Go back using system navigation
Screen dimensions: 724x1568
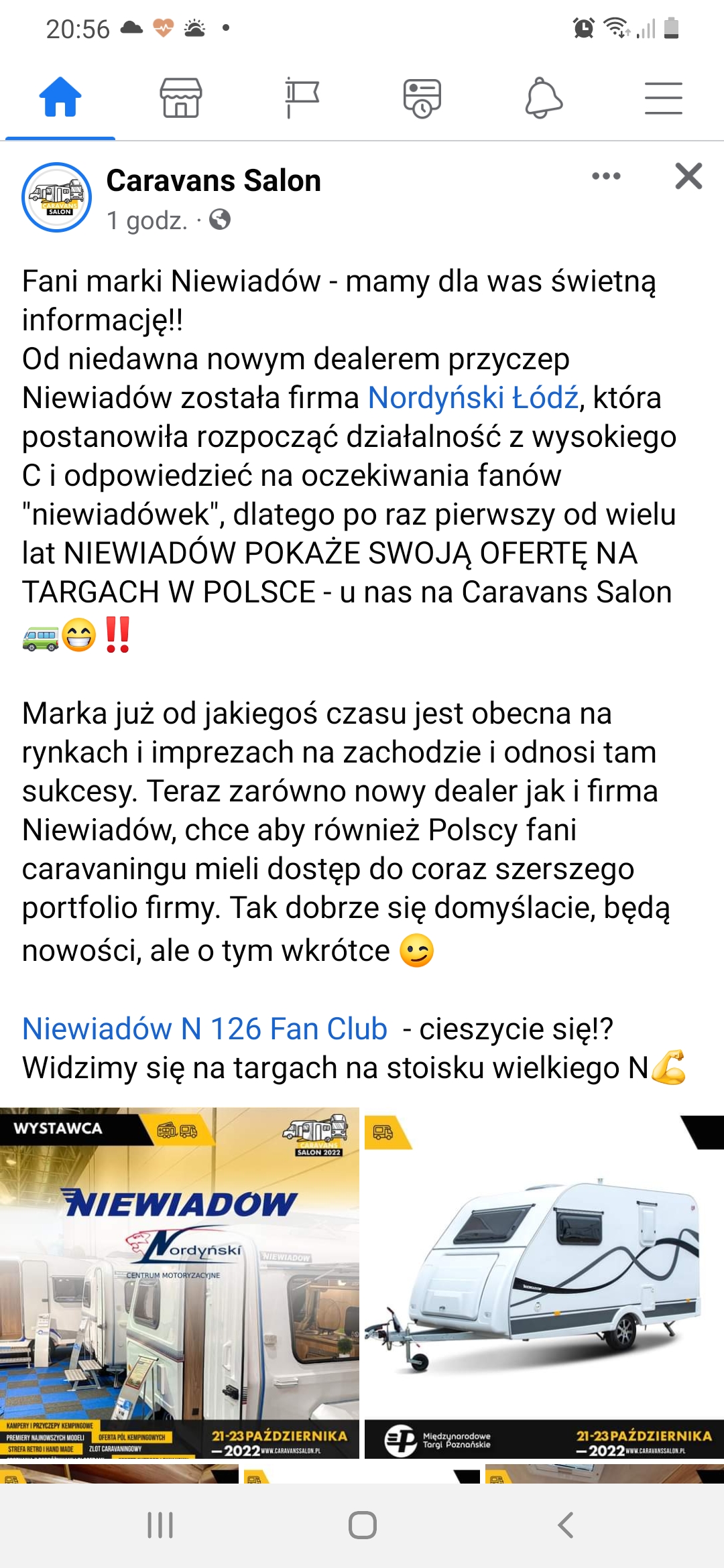565,1524
